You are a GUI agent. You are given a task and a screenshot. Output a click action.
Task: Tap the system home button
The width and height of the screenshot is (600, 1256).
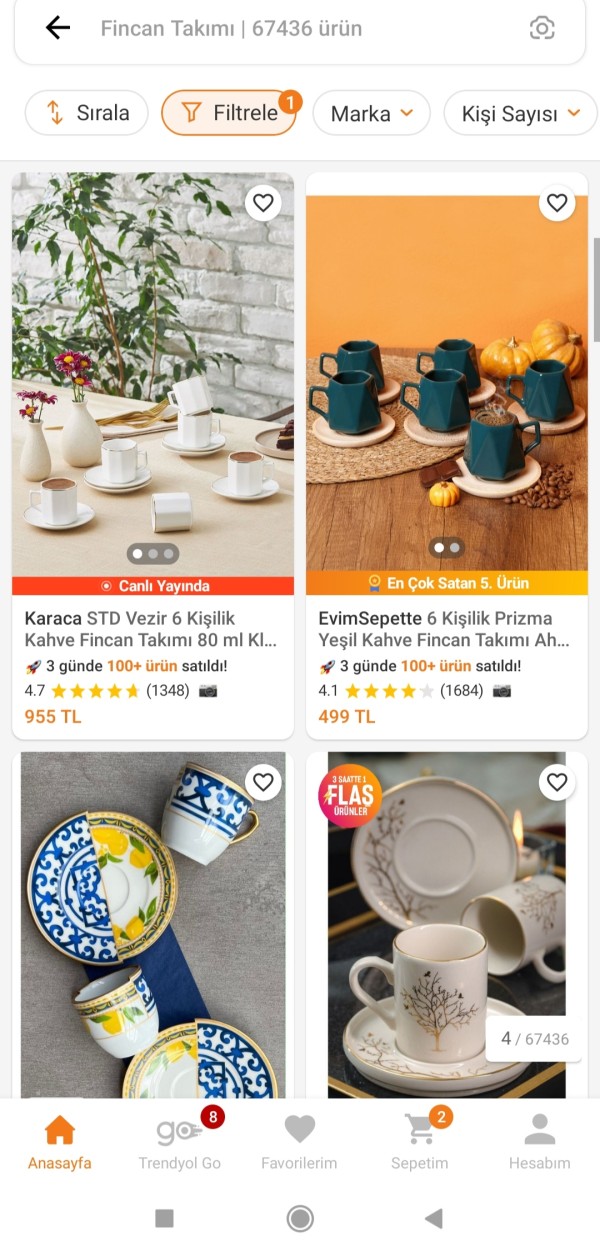point(300,1218)
